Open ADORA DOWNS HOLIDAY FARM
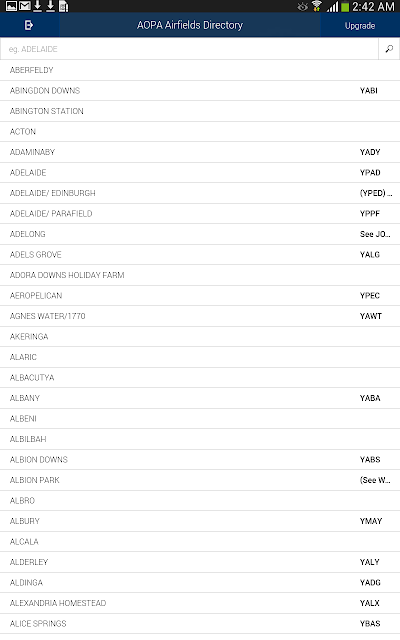This screenshot has height=640, width=400. point(200,275)
